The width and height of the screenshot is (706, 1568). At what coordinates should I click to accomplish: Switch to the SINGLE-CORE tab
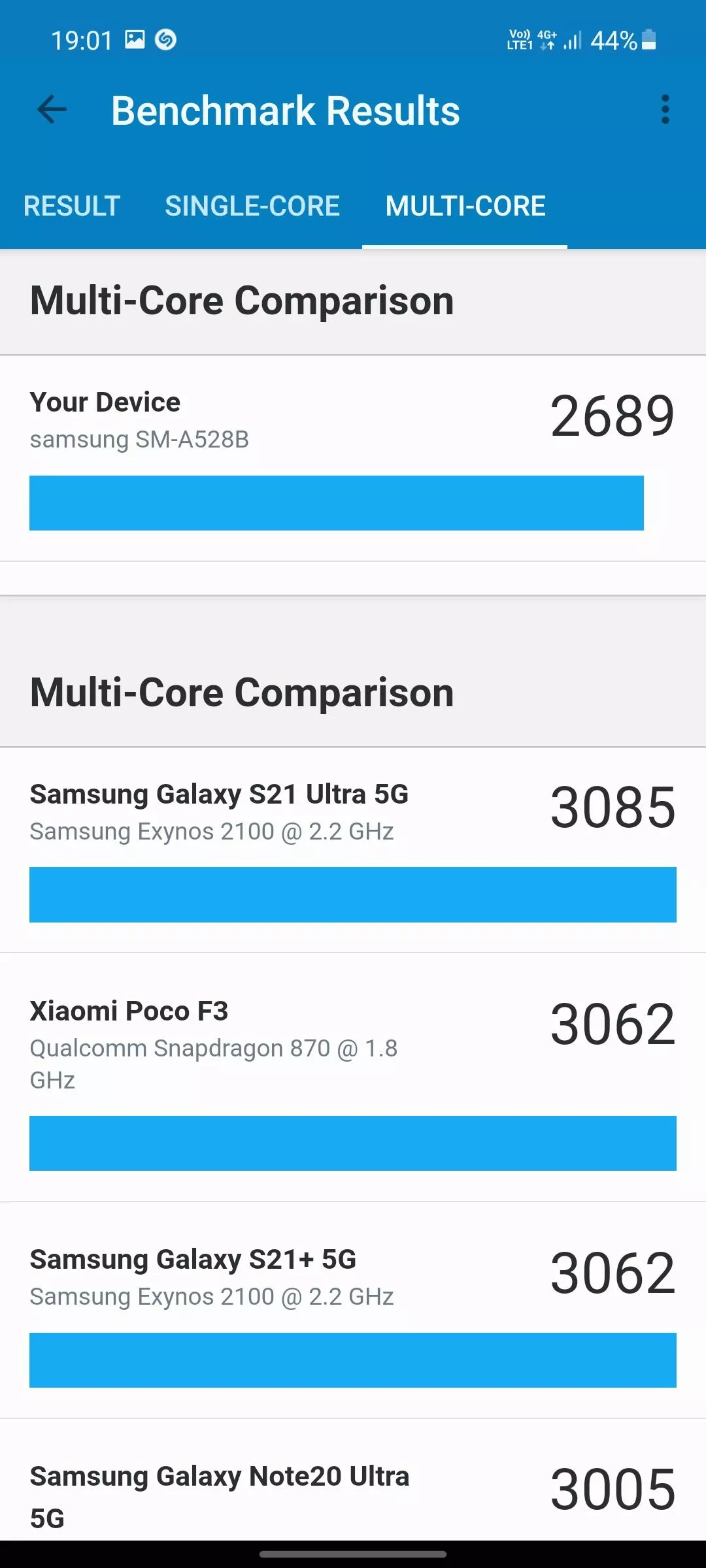[x=252, y=206]
